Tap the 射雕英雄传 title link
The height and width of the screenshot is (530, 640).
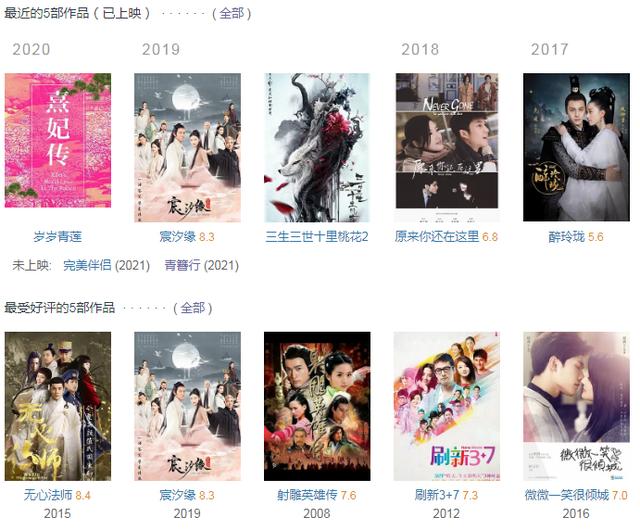coord(306,496)
